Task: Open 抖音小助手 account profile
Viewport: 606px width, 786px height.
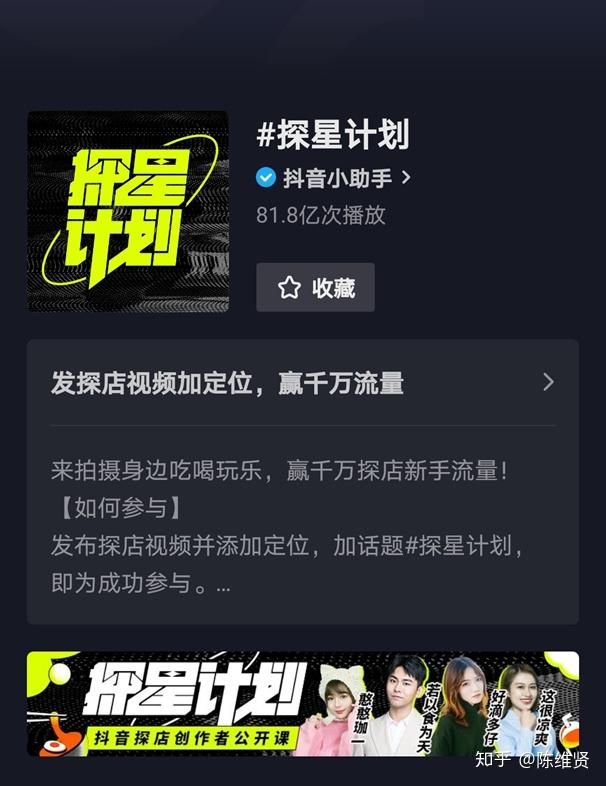Action: 336,178
